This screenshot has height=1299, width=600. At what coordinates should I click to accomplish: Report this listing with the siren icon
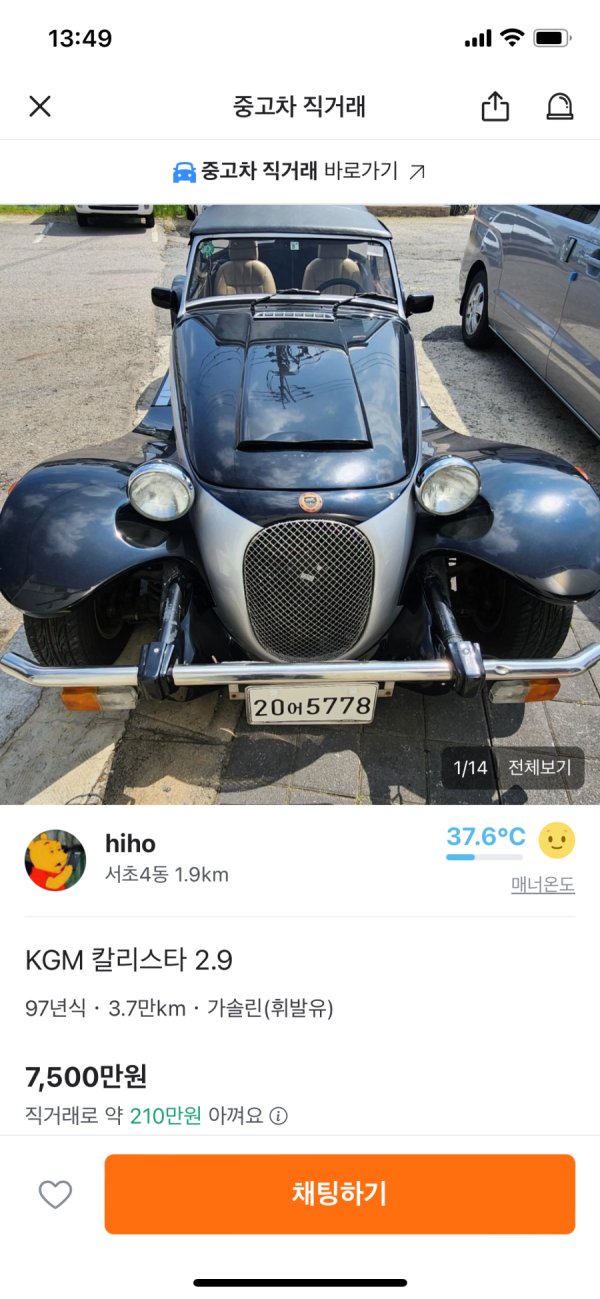[x=560, y=107]
